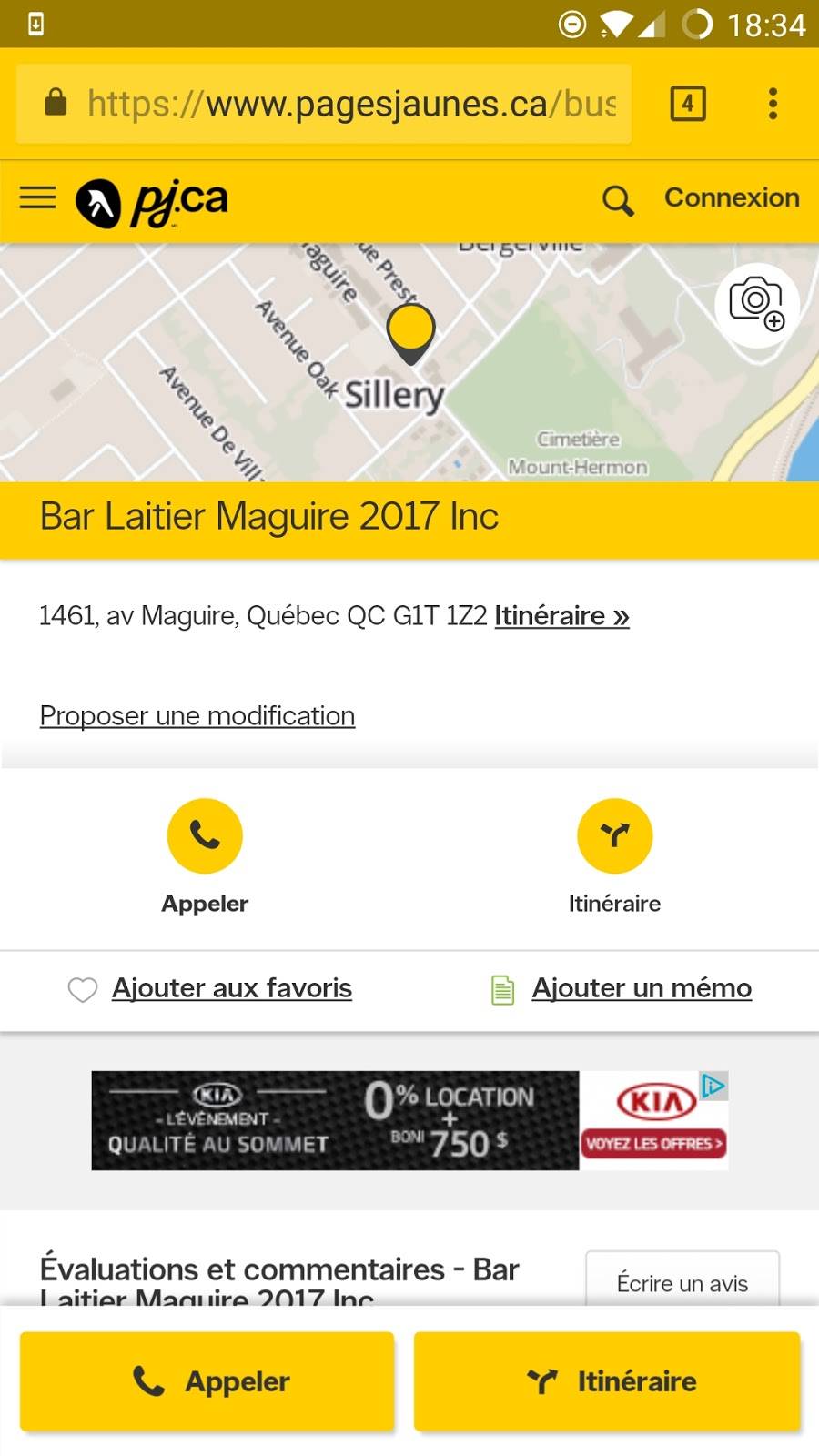Add a photo with the camera icon
The height and width of the screenshot is (1456, 819).
pyautogui.click(x=756, y=304)
